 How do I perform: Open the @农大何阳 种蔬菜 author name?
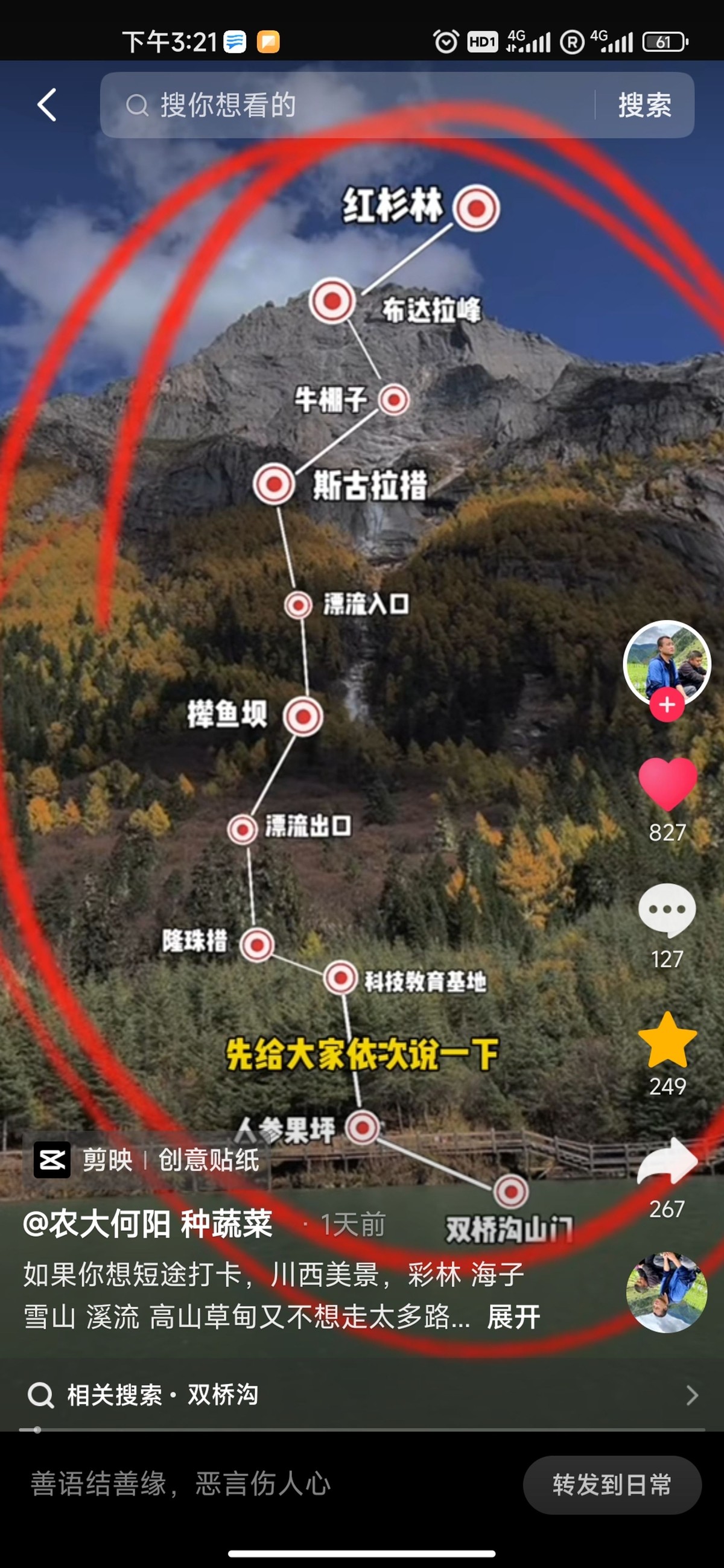(x=148, y=1224)
